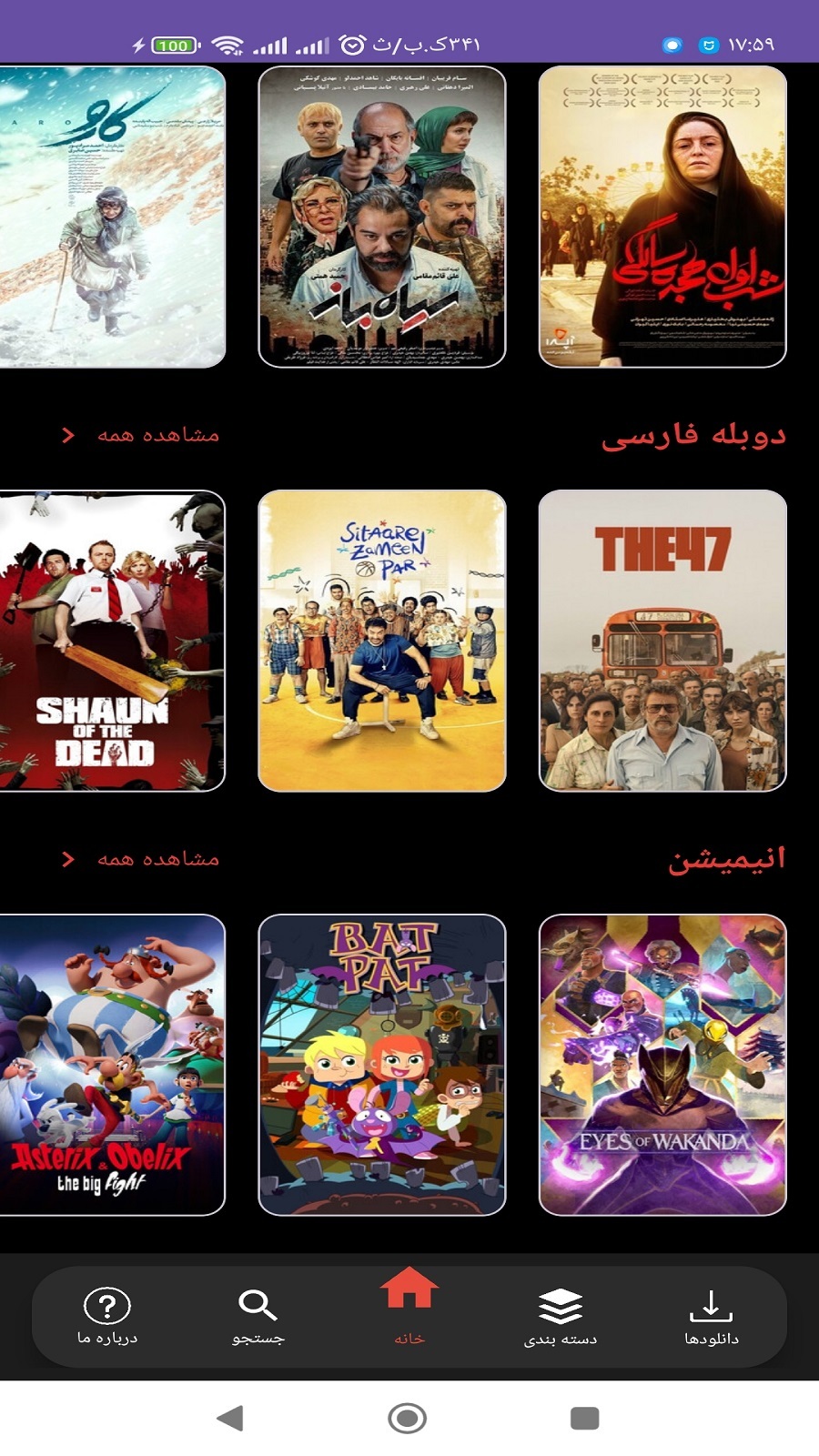The height and width of the screenshot is (1456, 819).
Task: Open Downloads using the دانلودها download icon
Action: tap(710, 1309)
